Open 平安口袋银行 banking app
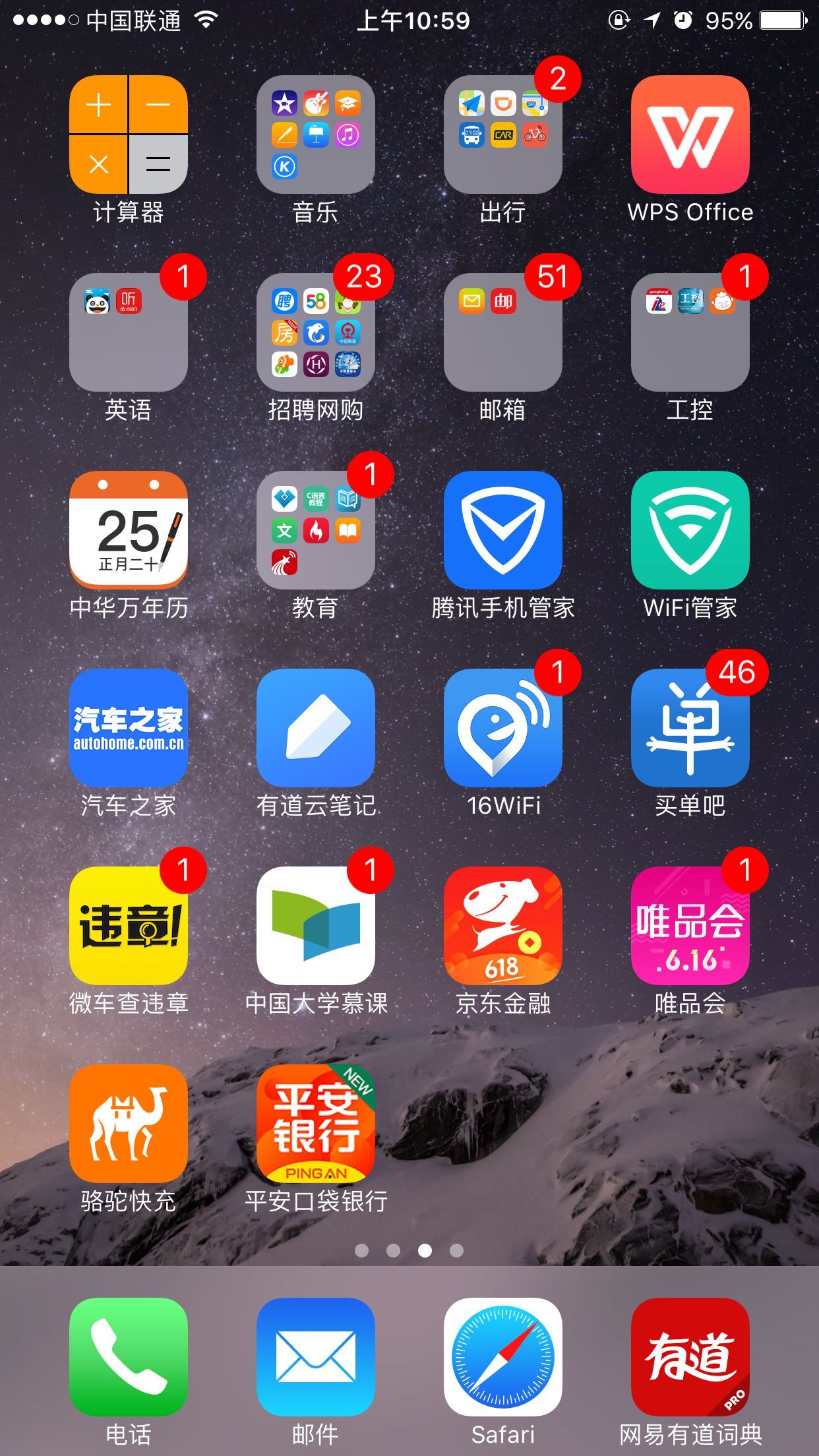This screenshot has height=1456, width=819. coord(316,1124)
